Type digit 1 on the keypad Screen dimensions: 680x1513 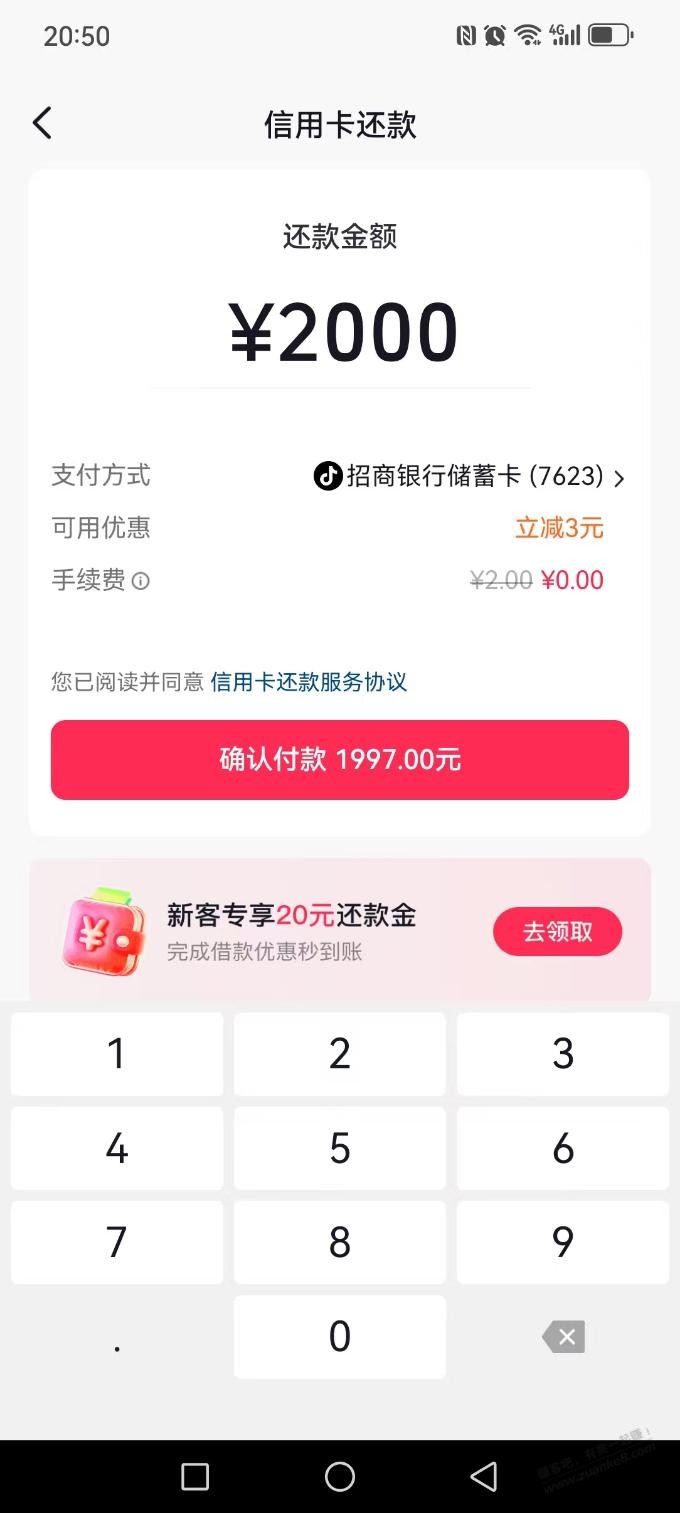[x=117, y=1054]
